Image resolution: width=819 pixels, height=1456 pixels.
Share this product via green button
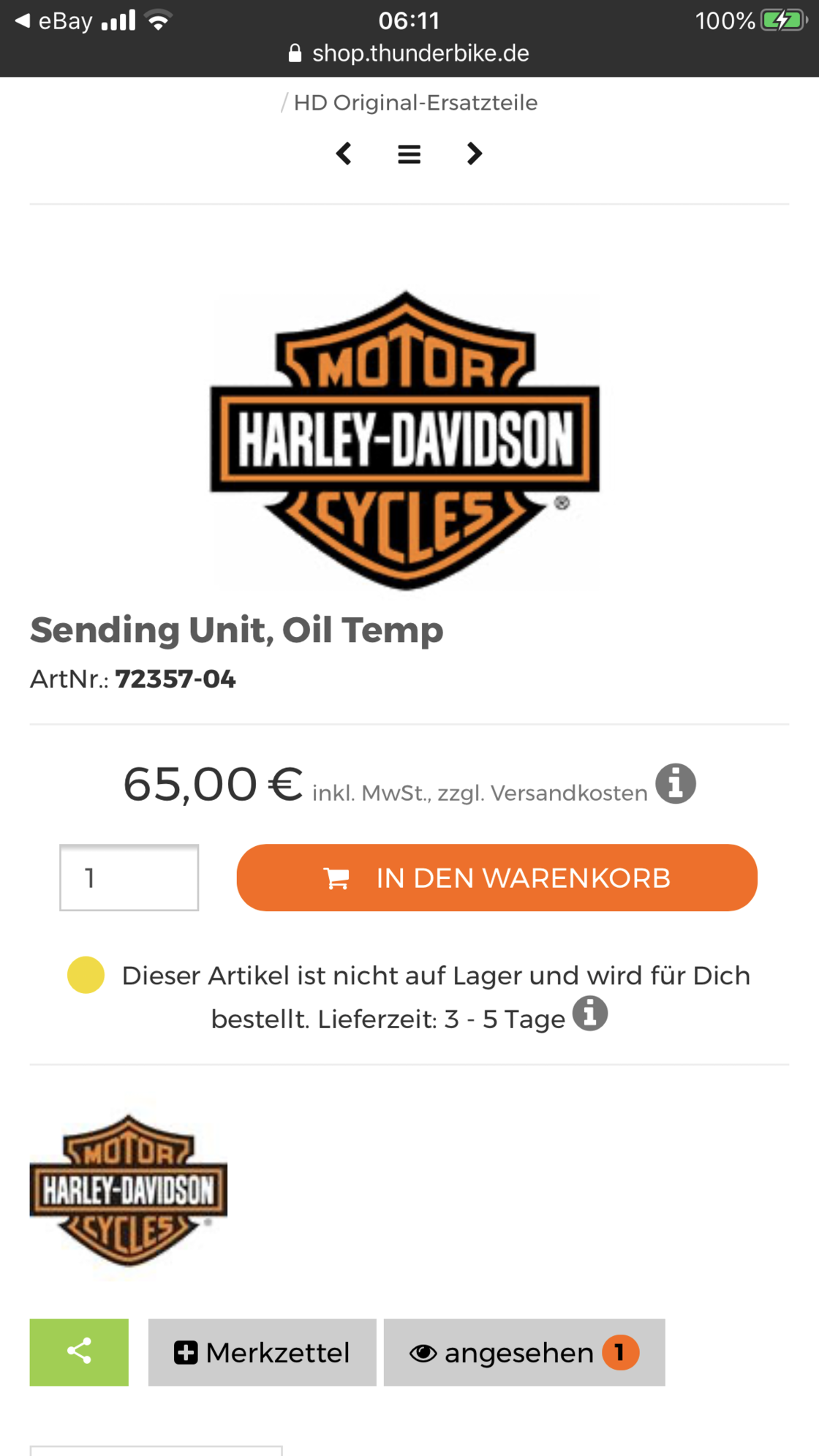(79, 1352)
